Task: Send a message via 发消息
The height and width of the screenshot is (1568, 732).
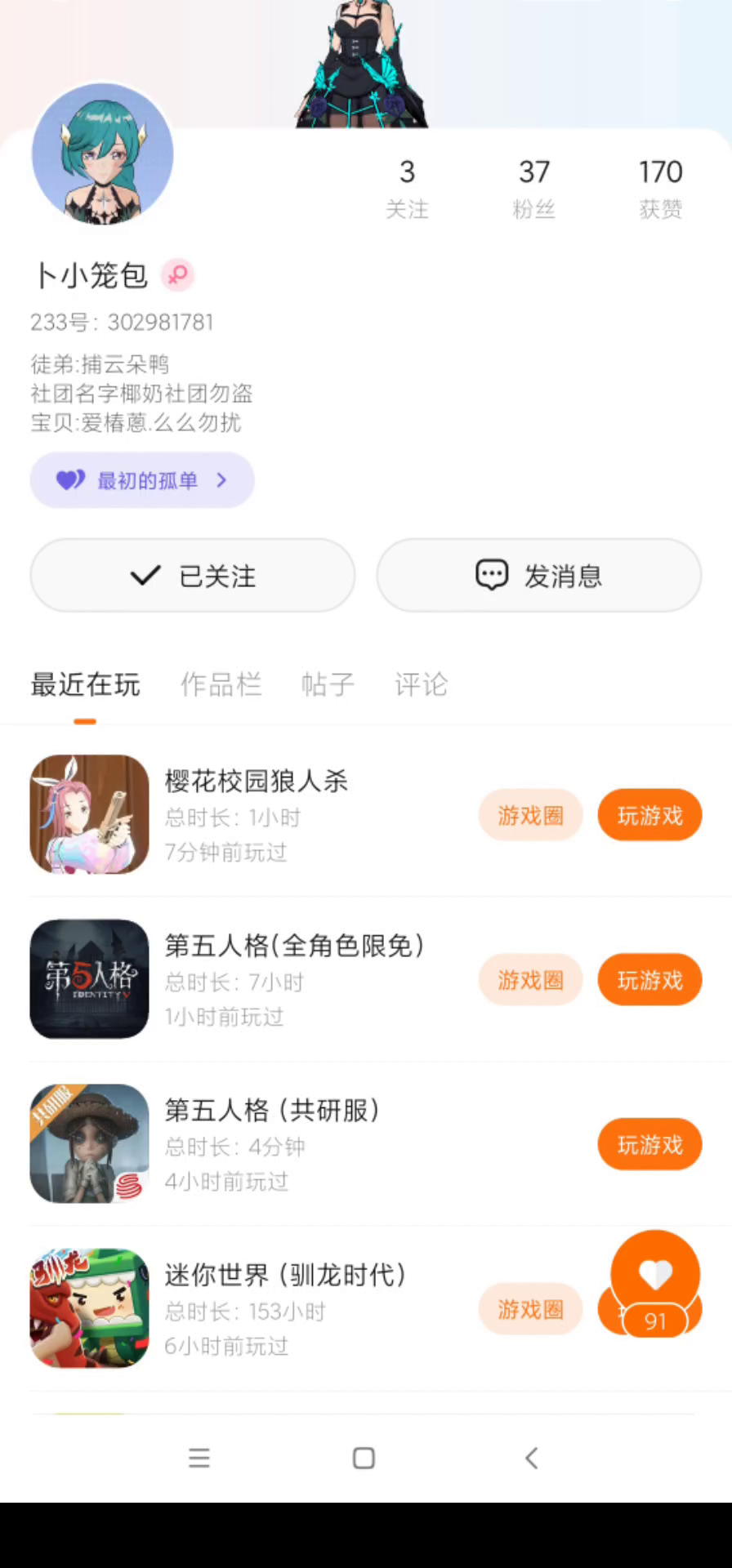Action: tap(538, 576)
